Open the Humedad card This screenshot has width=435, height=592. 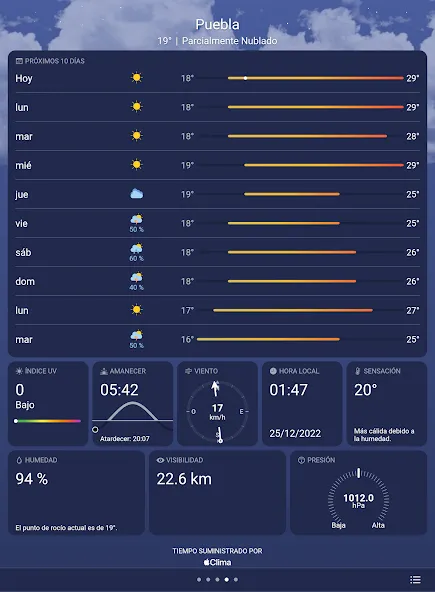click(x=76, y=492)
